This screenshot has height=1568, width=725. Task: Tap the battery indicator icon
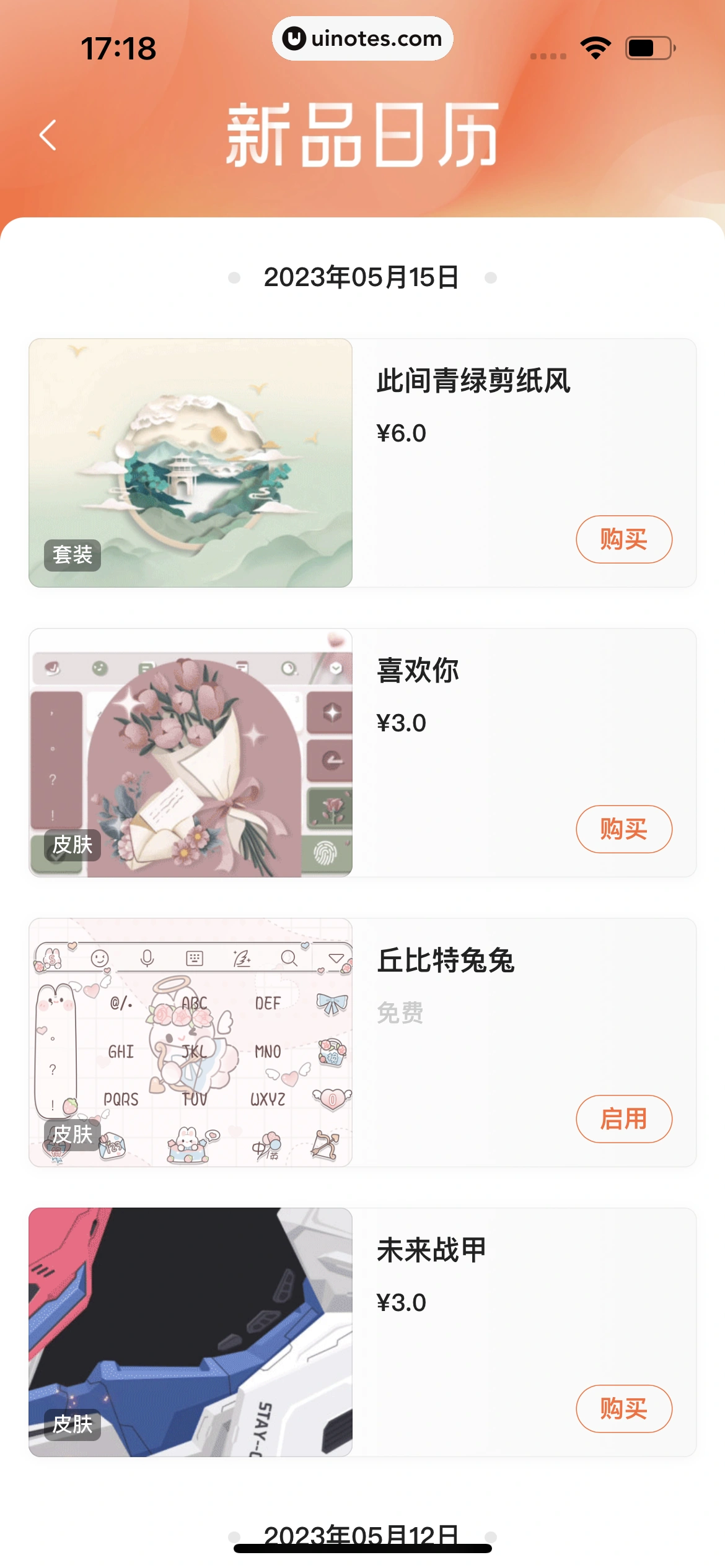[648, 46]
